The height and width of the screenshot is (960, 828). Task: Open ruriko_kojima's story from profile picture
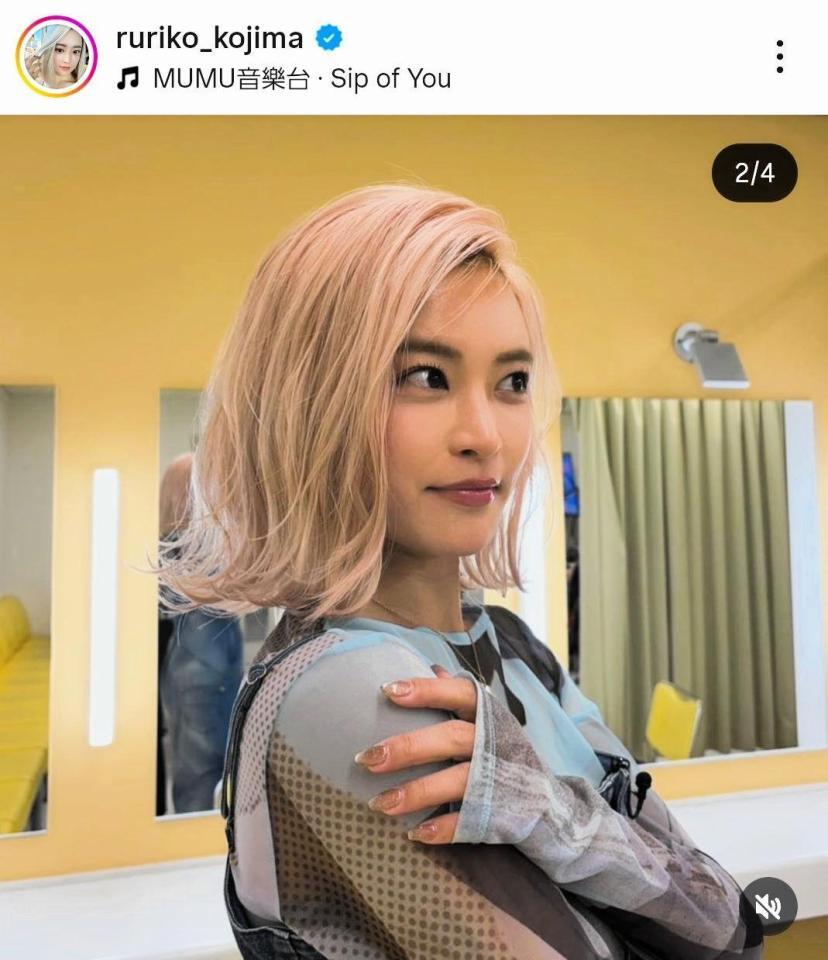[56, 57]
